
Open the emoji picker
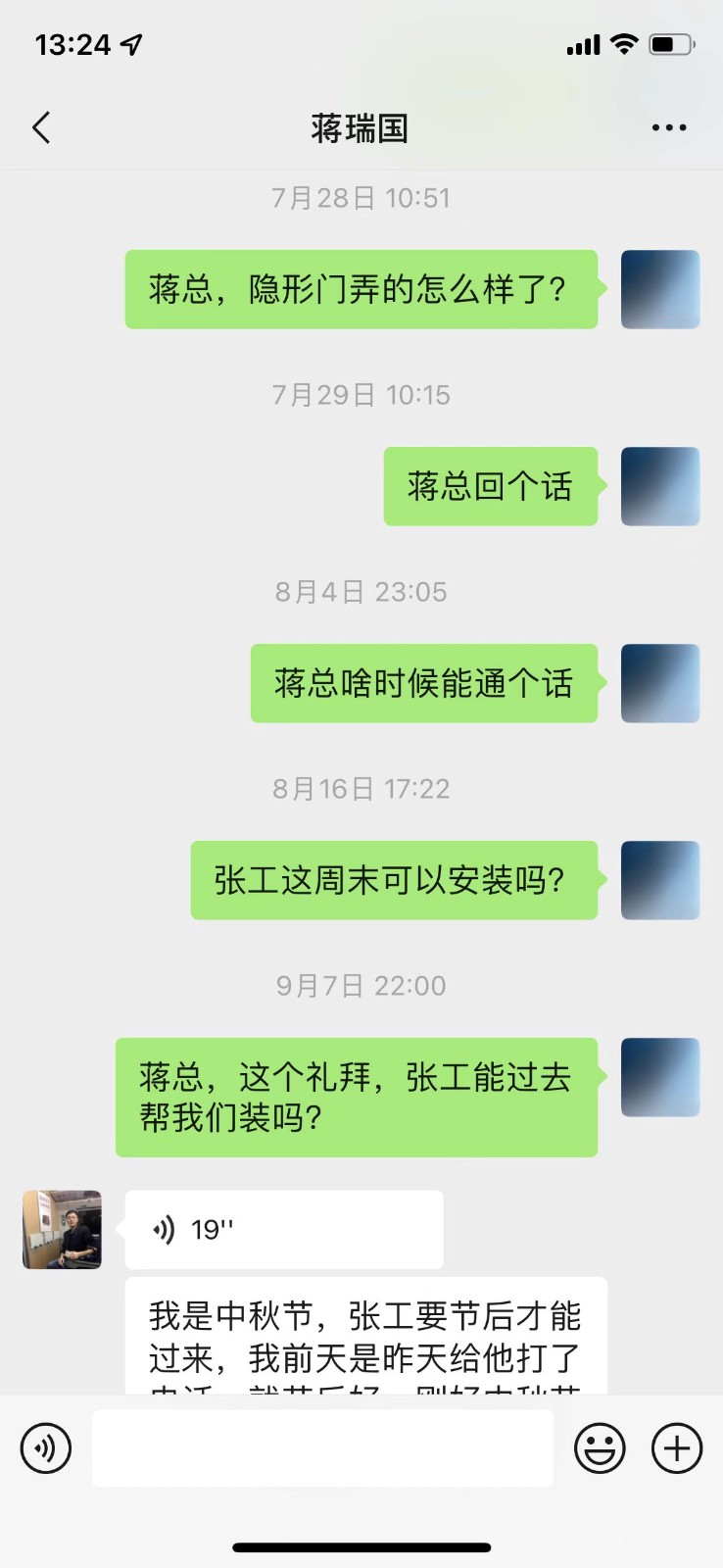pyautogui.click(x=599, y=1448)
